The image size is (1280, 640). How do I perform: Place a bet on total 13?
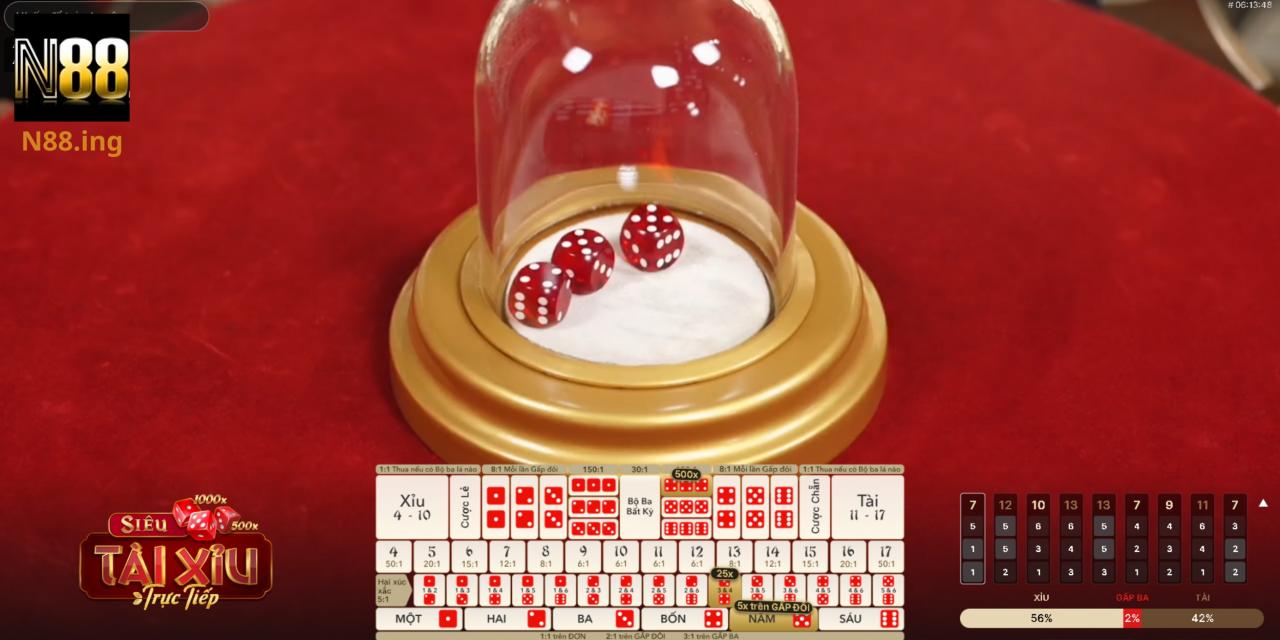[x=734, y=556]
